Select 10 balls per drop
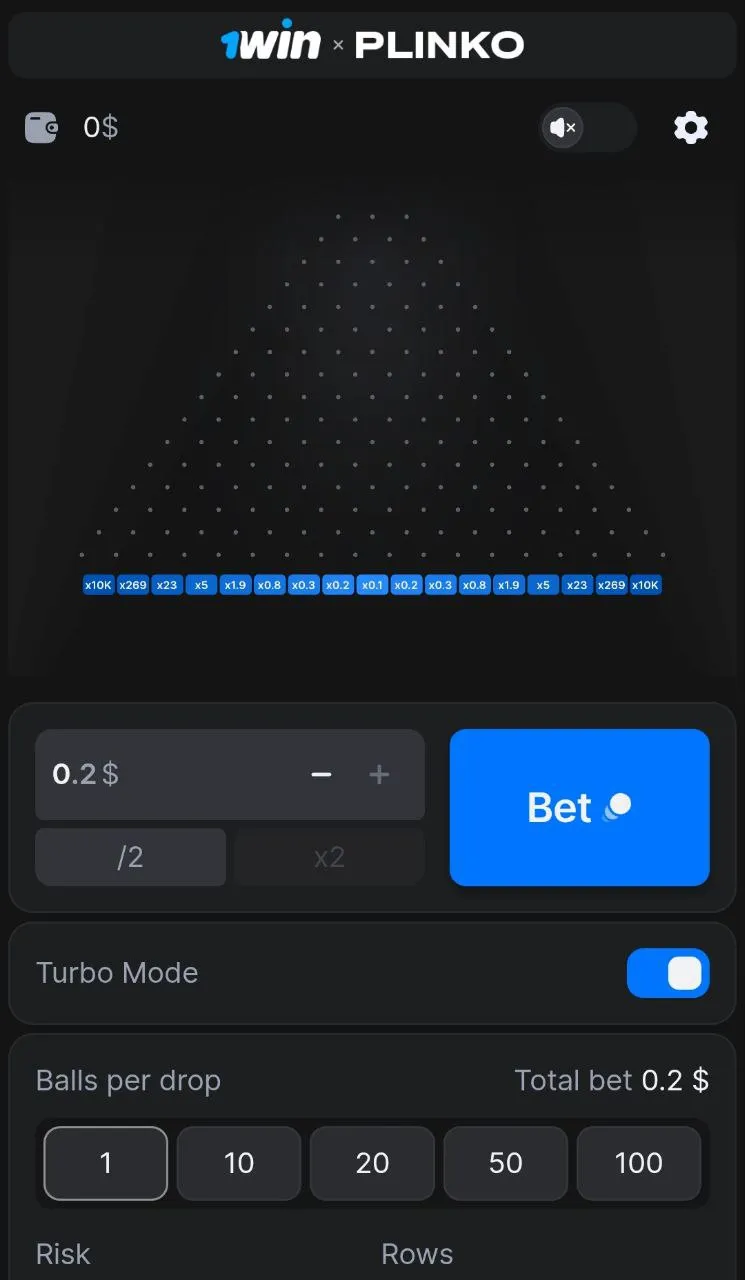This screenshot has height=1280, width=745. 239,1163
